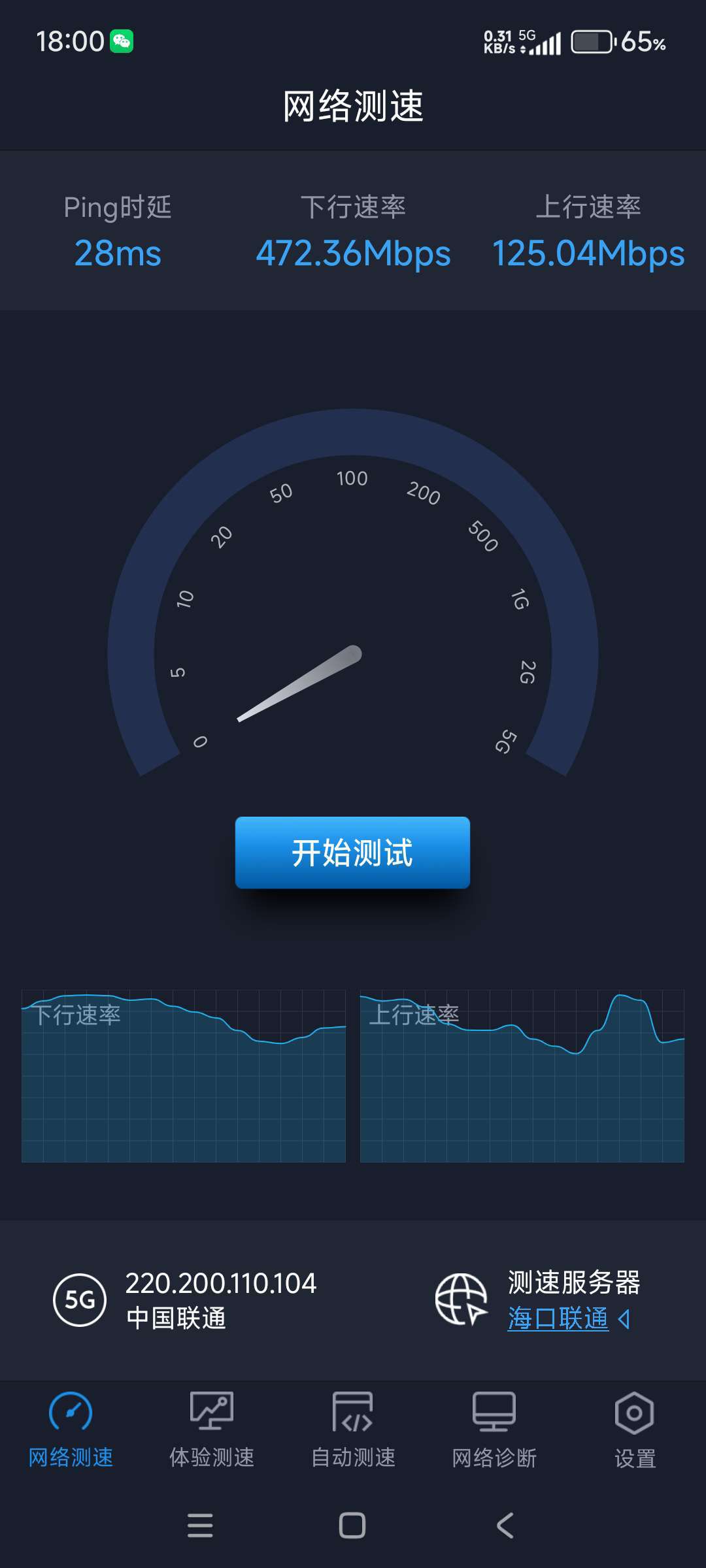
Task: Tap the 开始测试 button
Action: (x=352, y=853)
